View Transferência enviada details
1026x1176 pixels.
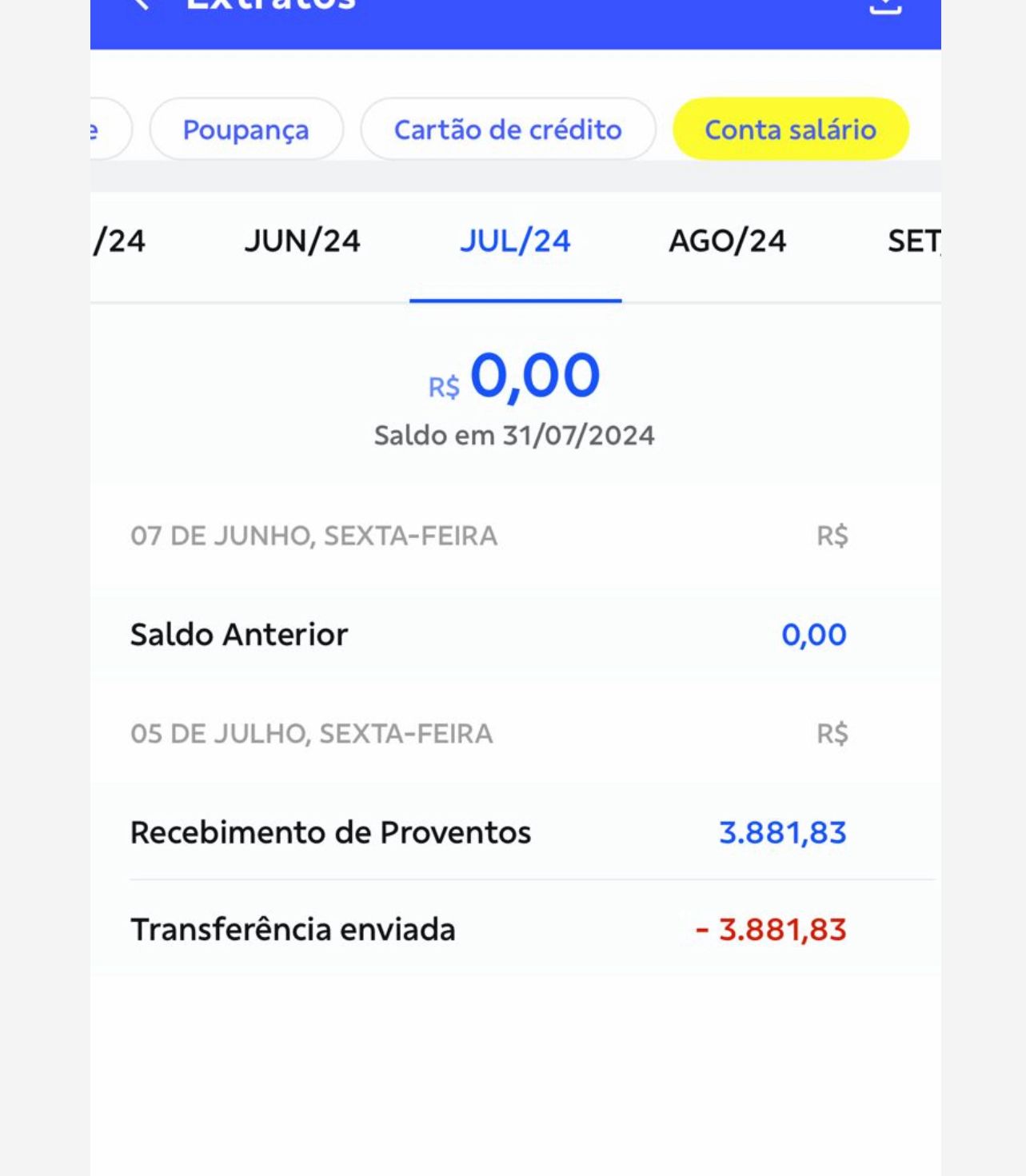488,929
